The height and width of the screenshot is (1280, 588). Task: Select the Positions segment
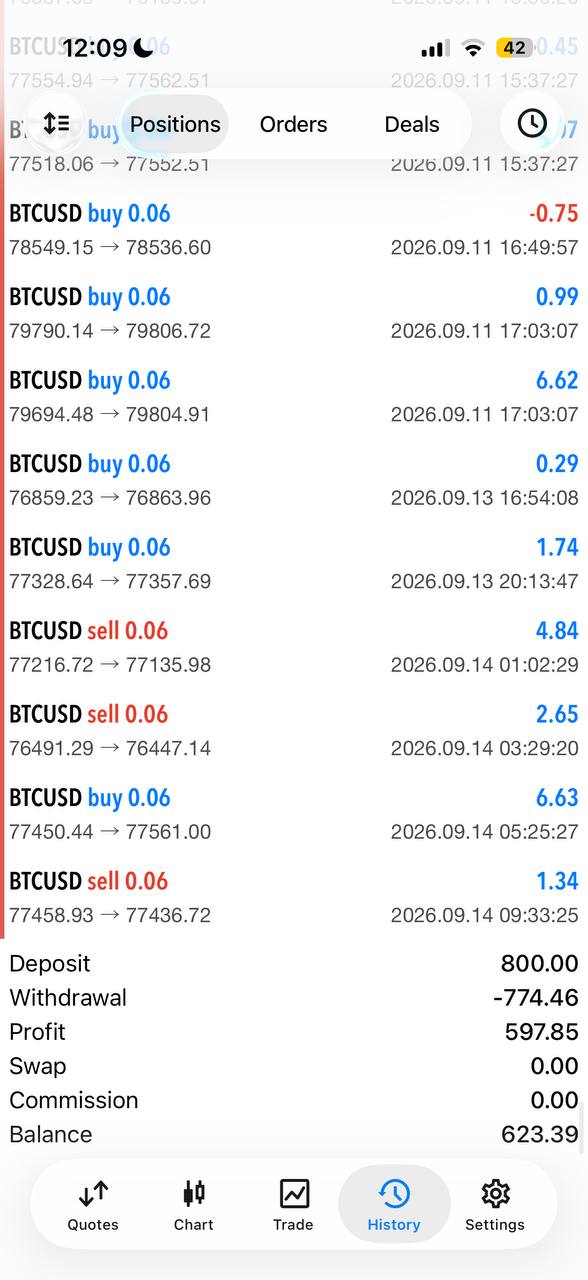coord(175,124)
